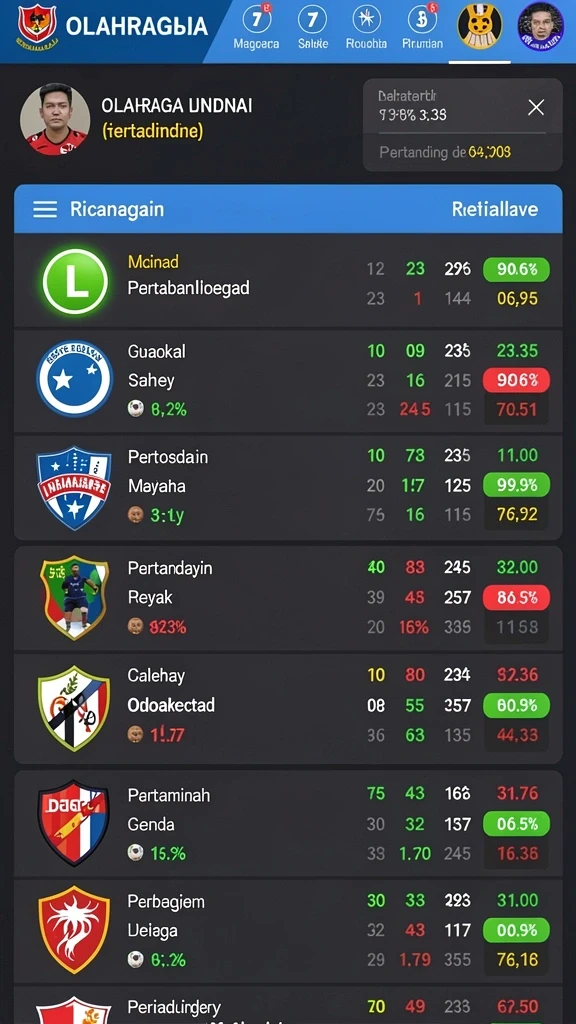The width and height of the screenshot is (576, 1024).
Task: Open the Magoara tab
Action: [256, 27]
